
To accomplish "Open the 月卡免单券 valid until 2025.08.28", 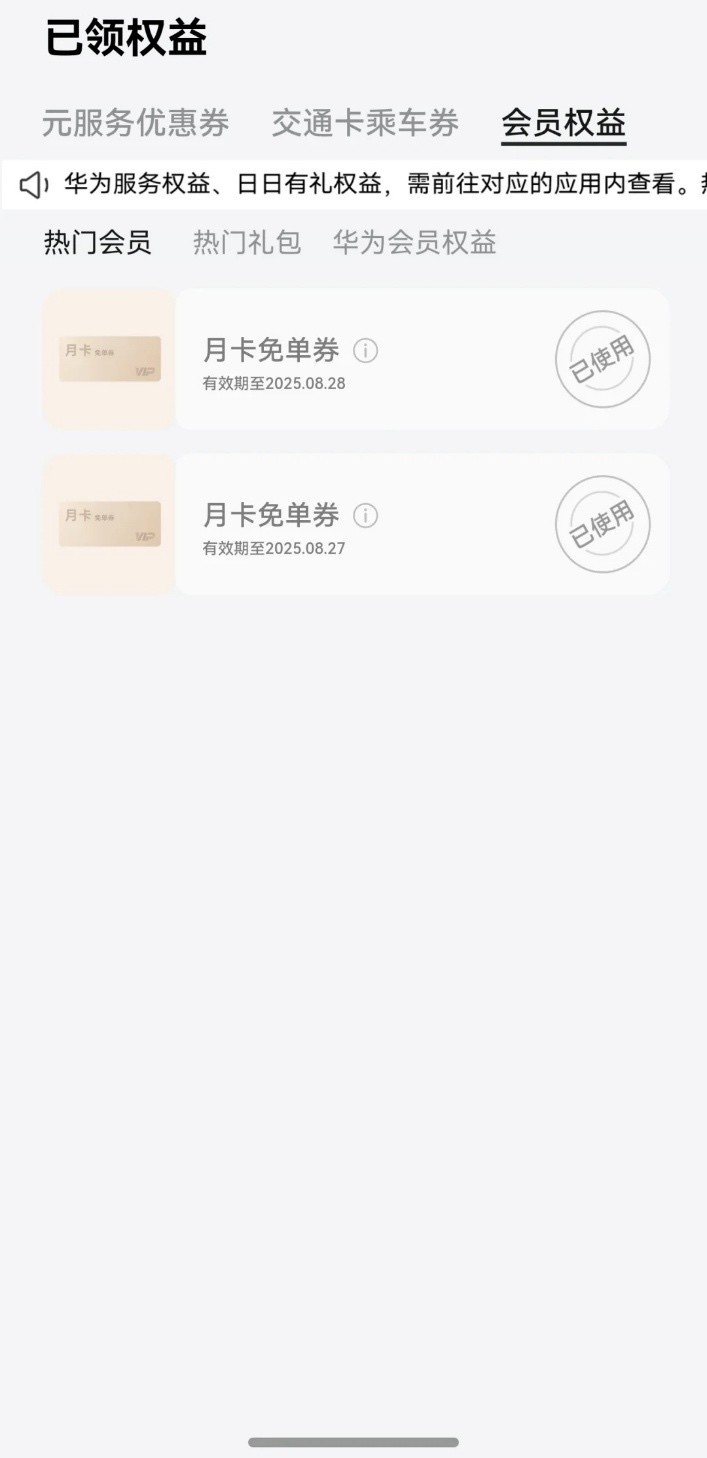I will 270,360.
